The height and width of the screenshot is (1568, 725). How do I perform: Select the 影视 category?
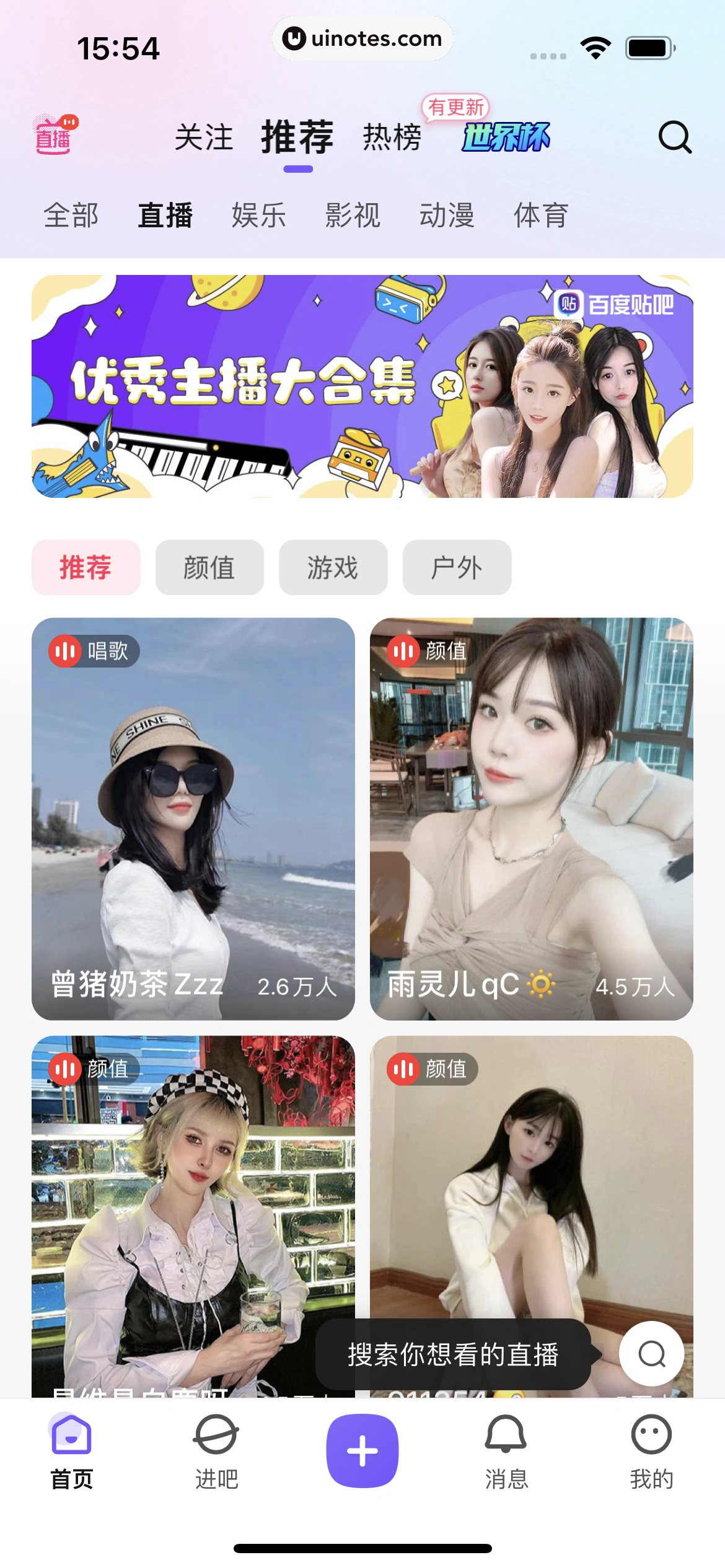[353, 216]
